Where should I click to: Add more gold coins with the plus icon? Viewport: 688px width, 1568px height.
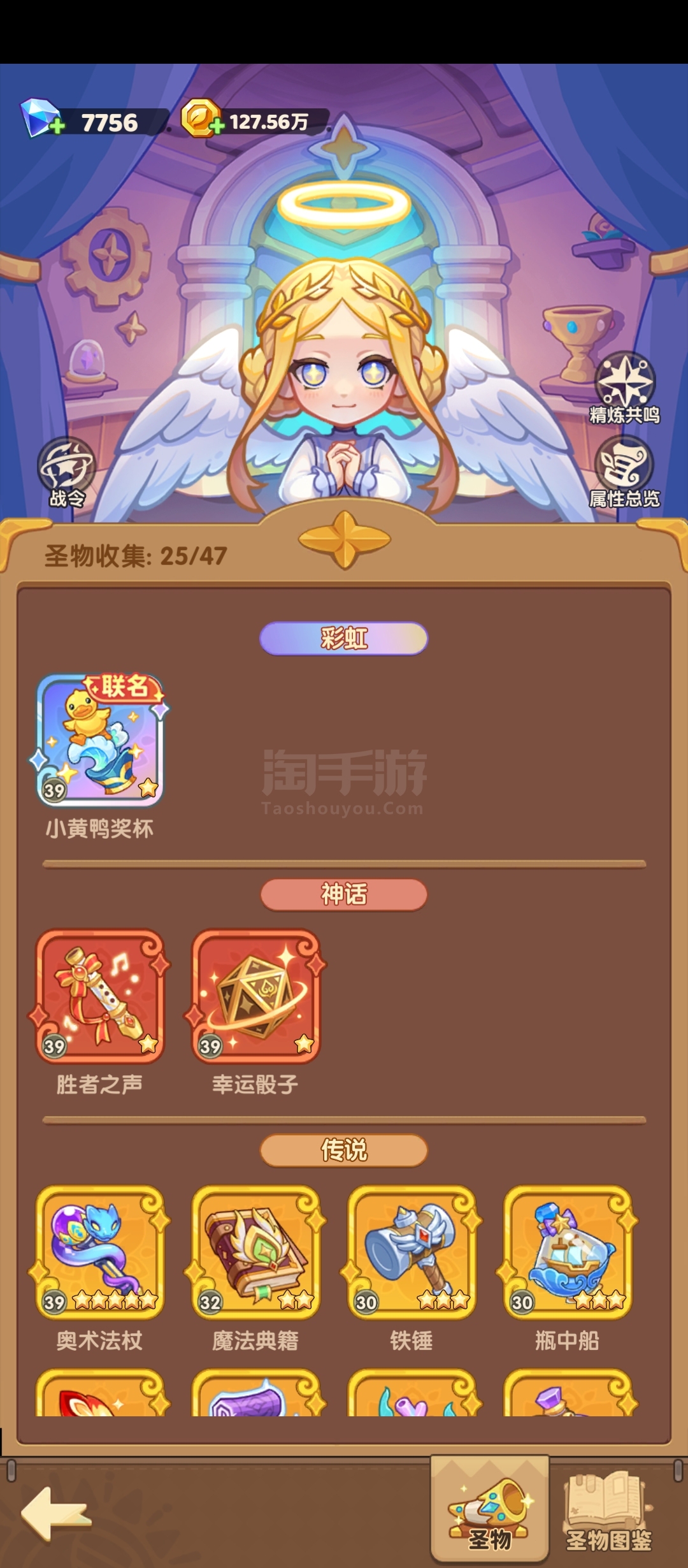pyautogui.click(x=217, y=125)
